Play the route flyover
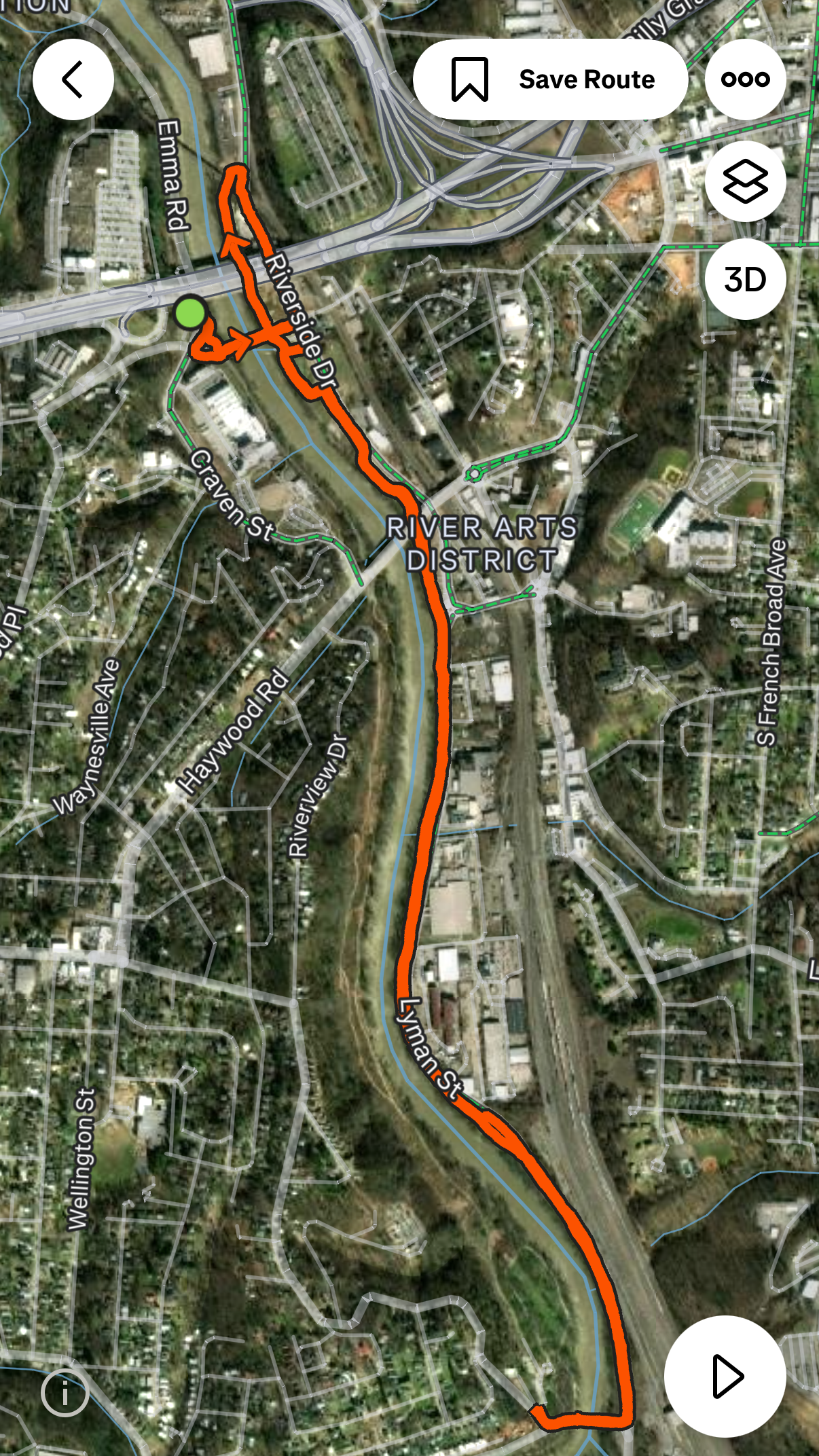Image resolution: width=819 pixels, height=1456 pixels. (x=725, y=1377)
